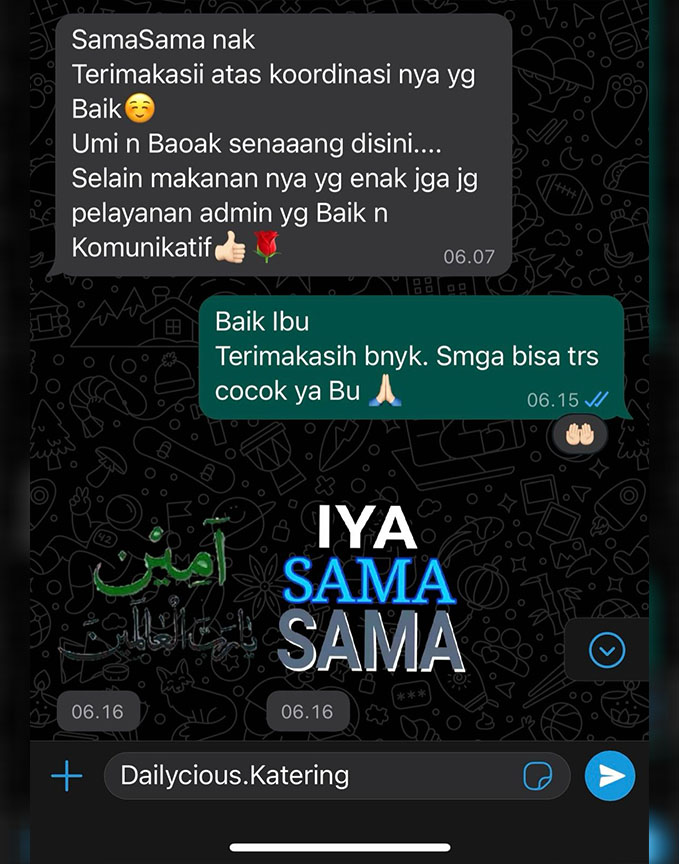Image resolution: width=679 pixels, height=864 pixels.
Task: Send the typed Dailycious.Katering message
Action: [x=609, y=776]
